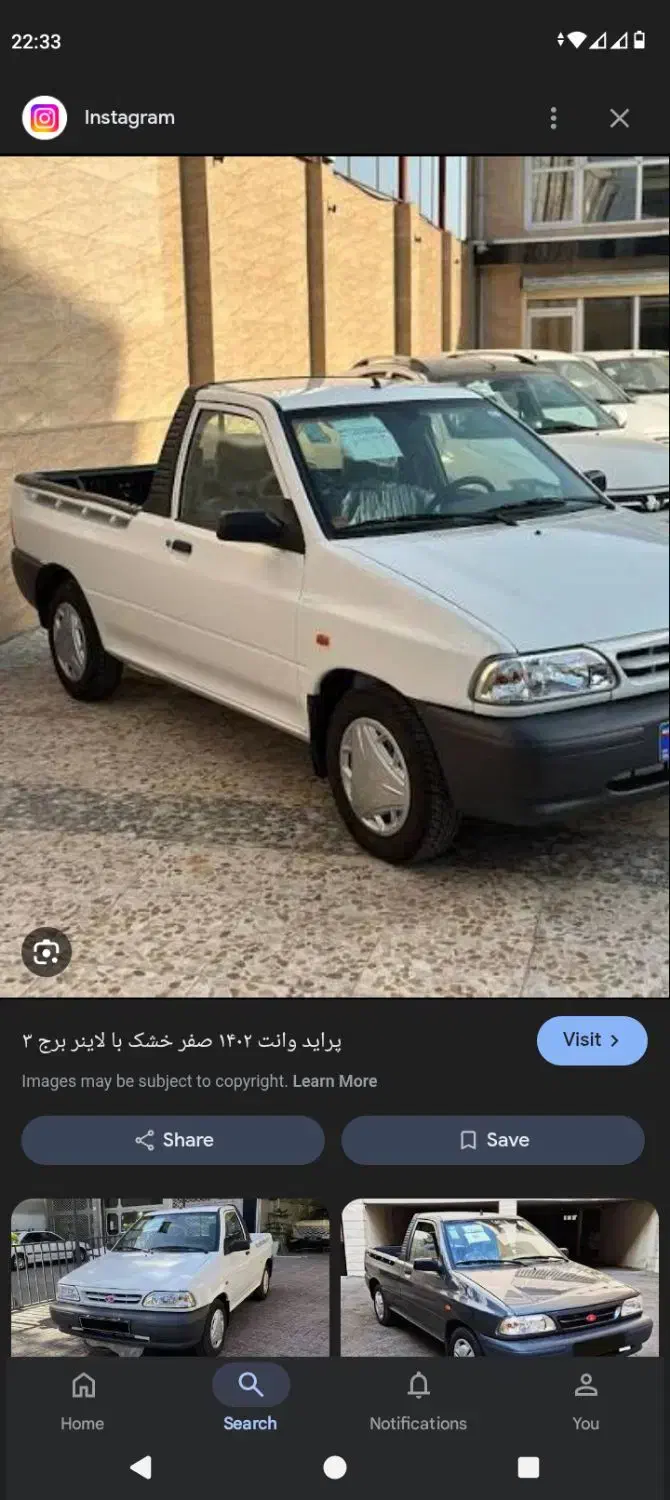Image resolution: width=670 pixels, height=1500 pixels.
Task: Open the related gray pickup image
Action: click(499, 1276)
